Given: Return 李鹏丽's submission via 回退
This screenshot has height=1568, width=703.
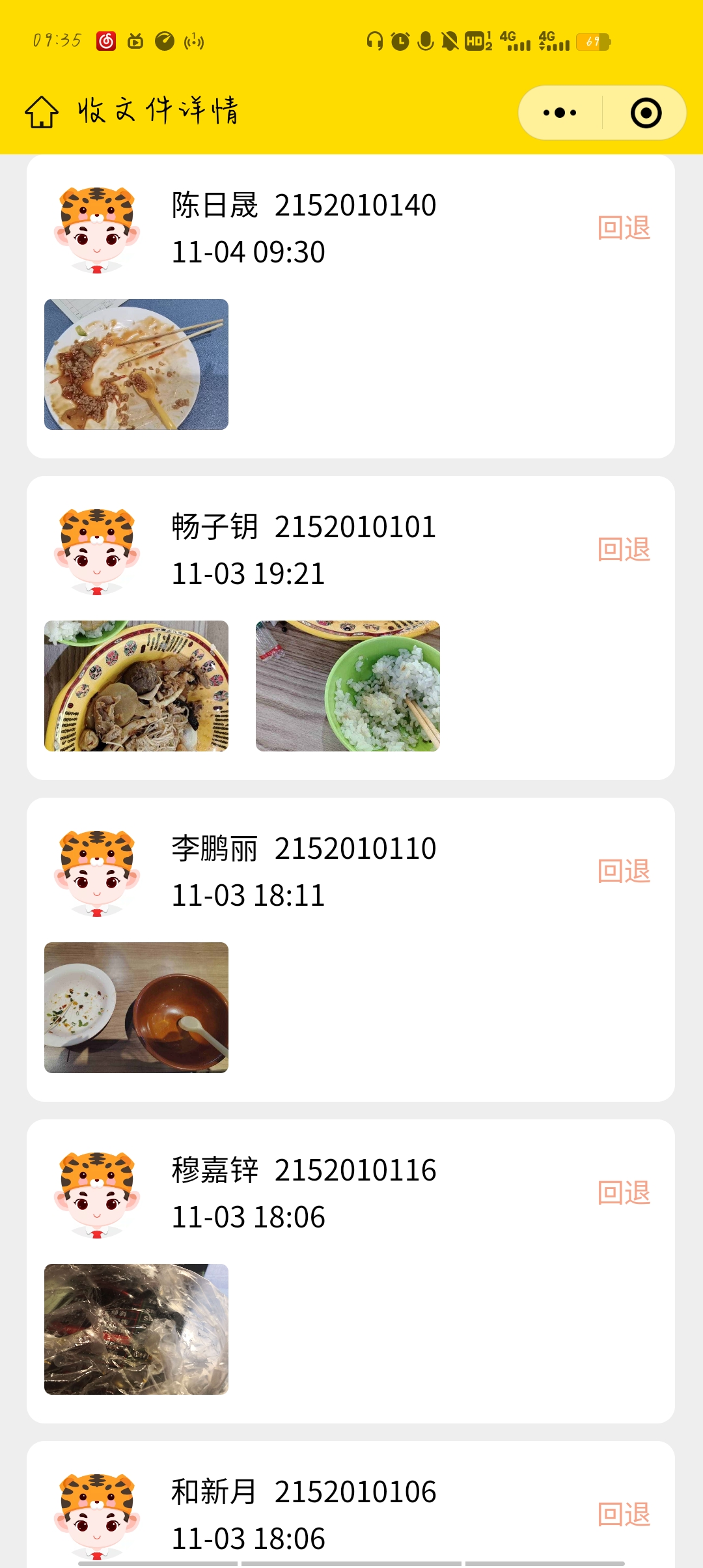Looking at the screenshot, I should pyautogui.click(x=624, y=871).
